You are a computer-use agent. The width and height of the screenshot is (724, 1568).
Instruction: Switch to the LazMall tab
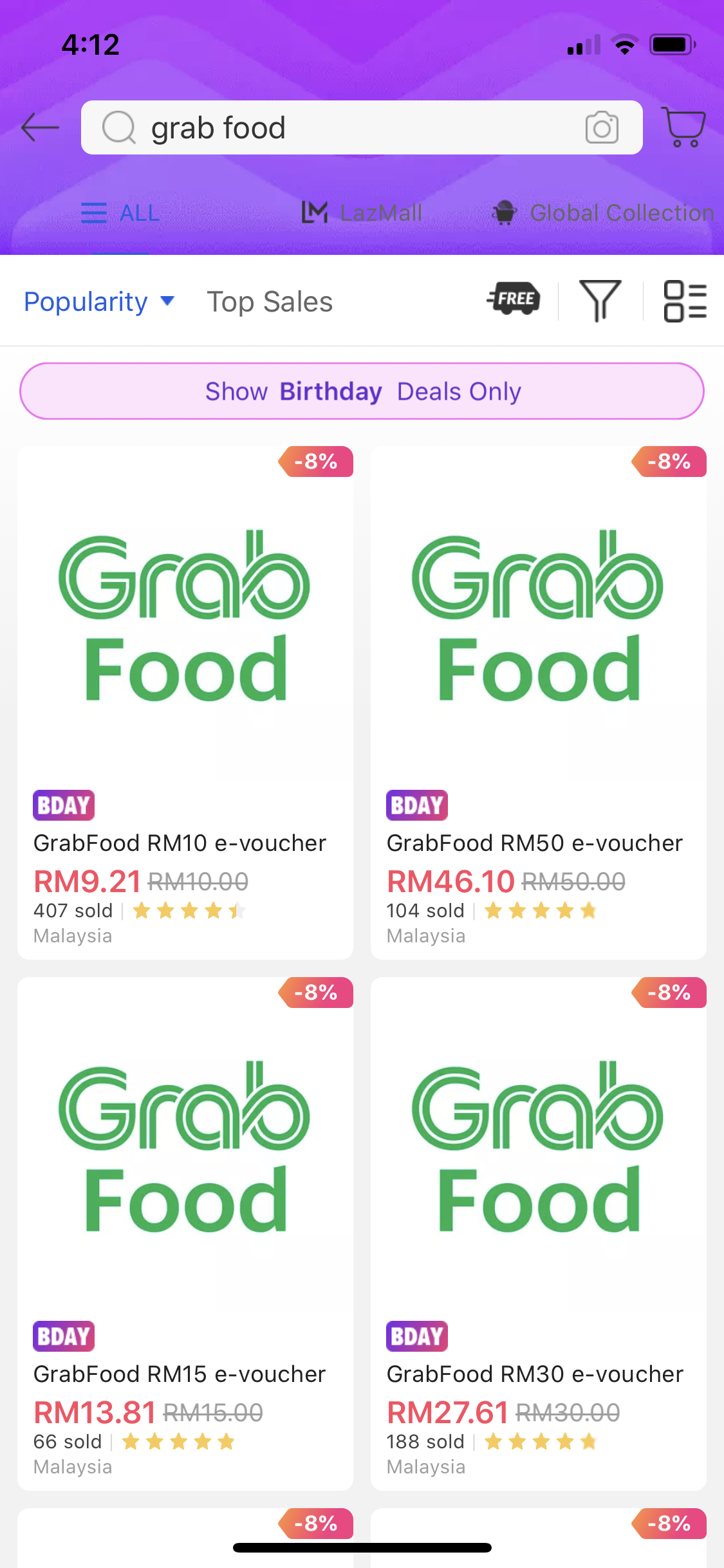(362, 213)
